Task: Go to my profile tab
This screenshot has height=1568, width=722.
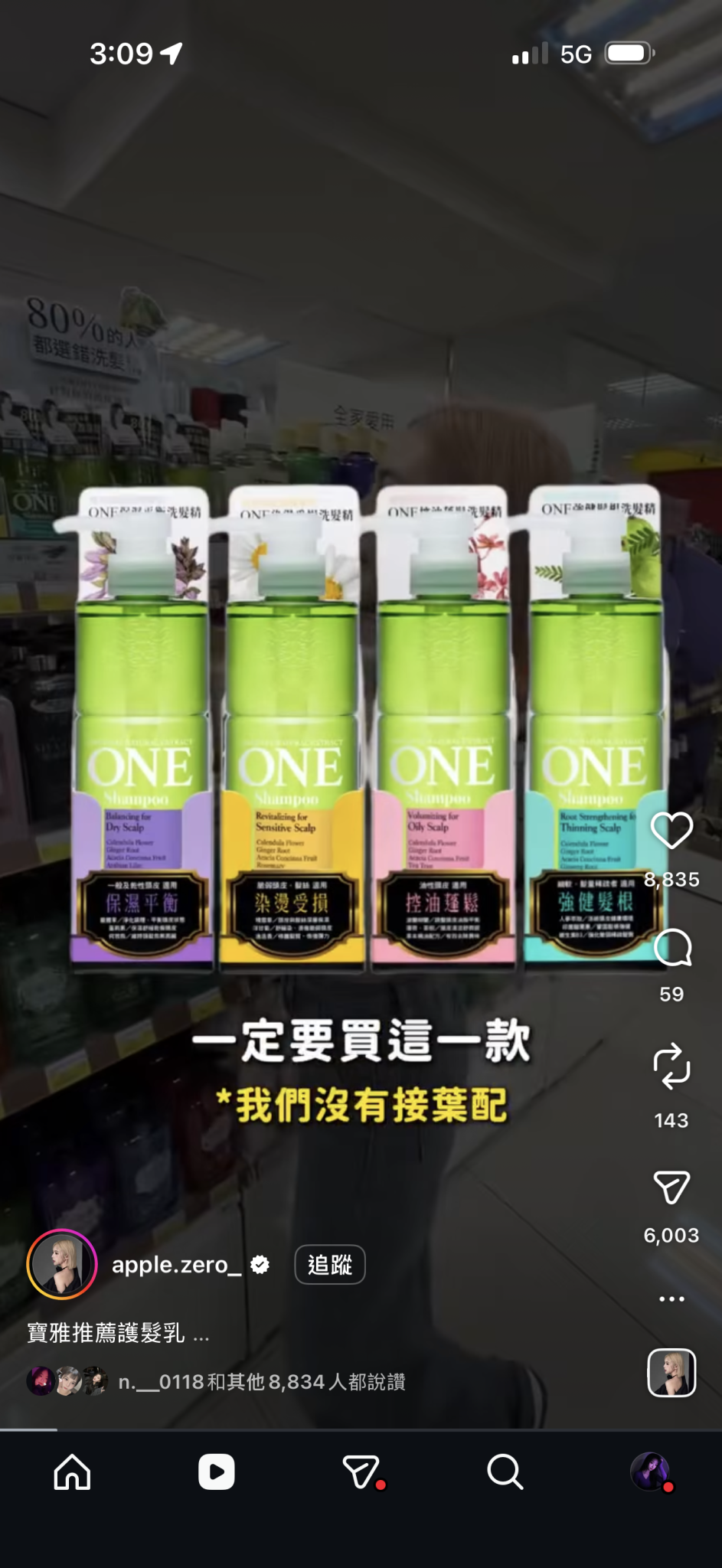Action: [x=649, y=1472]
